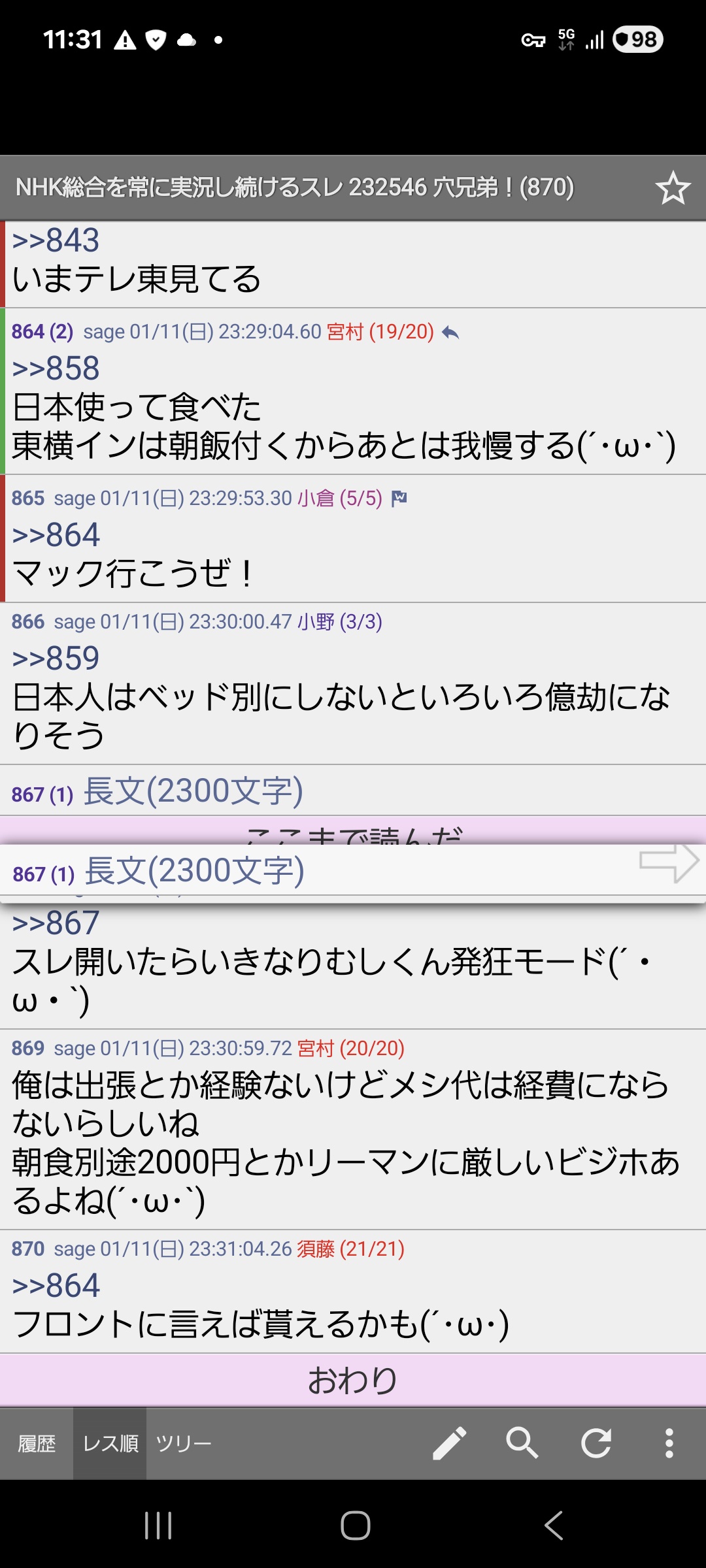Tap poster ID 須藤 (21/21) on post 870
This screenshot has height=1568, width=706.
(x=350, y=1249)
